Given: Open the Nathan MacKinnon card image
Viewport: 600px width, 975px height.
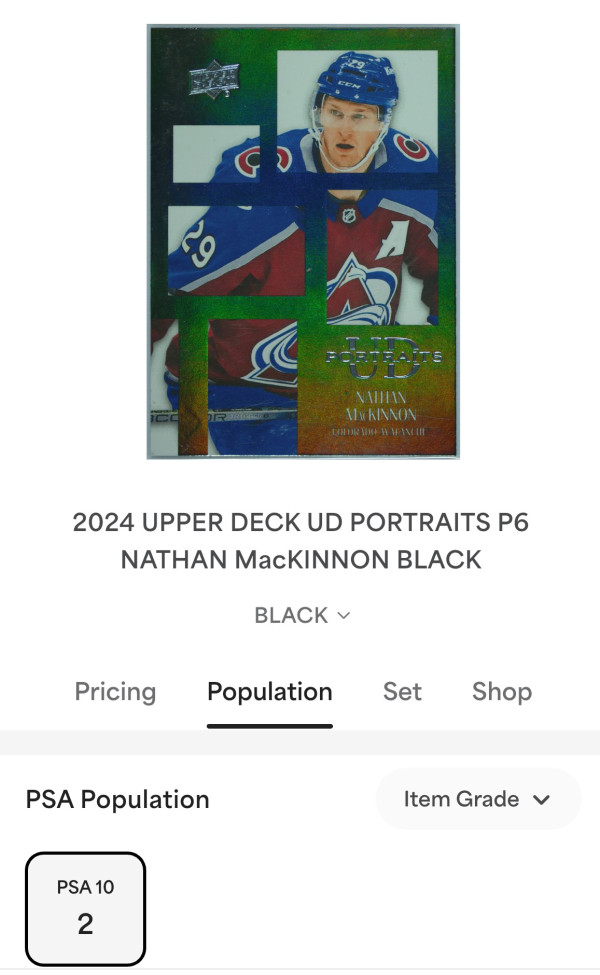Looking at the screenshot, I should click(x=303, y=242).
